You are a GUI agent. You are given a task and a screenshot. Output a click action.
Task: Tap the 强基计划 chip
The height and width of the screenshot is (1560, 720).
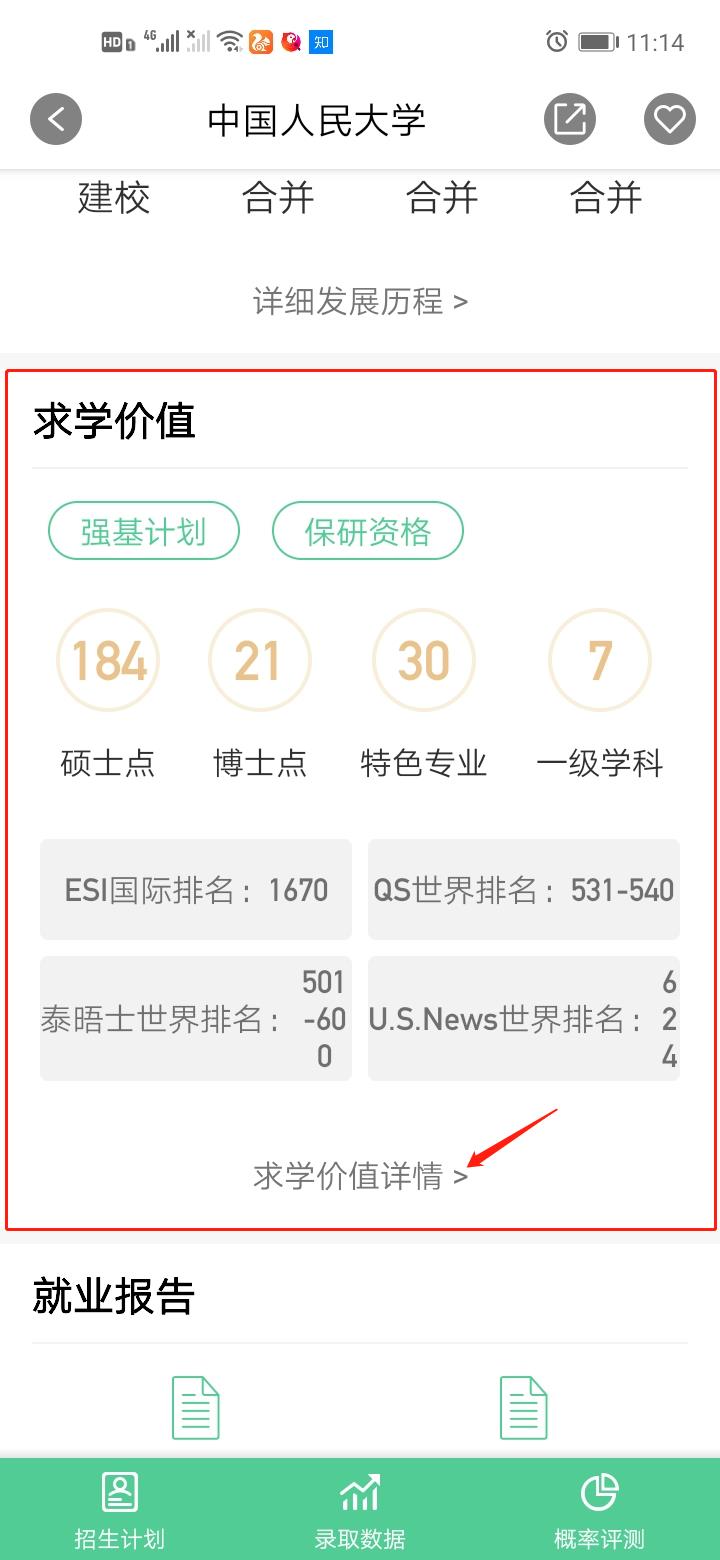coord(144,531)
